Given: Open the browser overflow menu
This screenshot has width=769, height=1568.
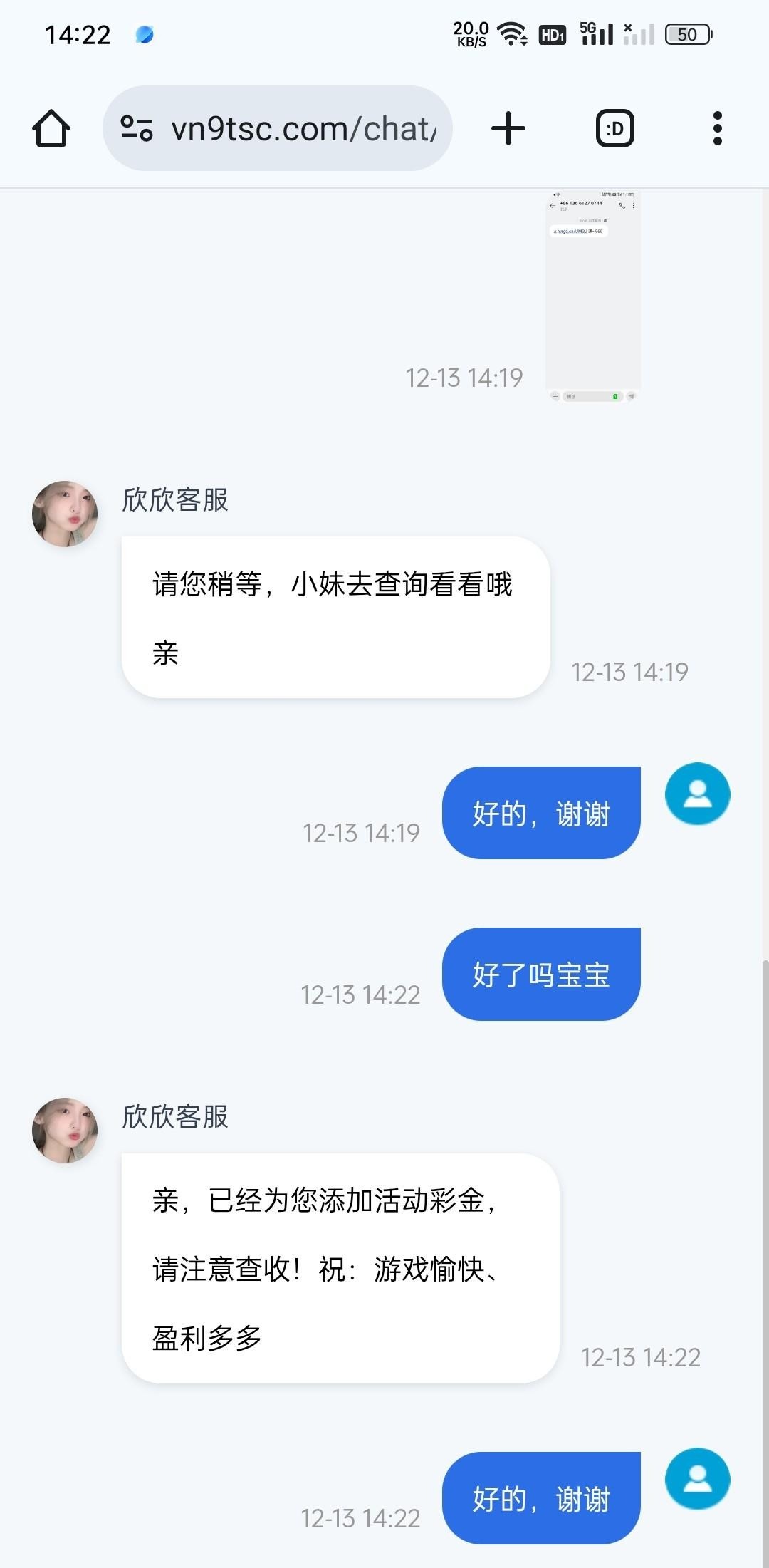Looking at the screenshot, I should point(717,129).
